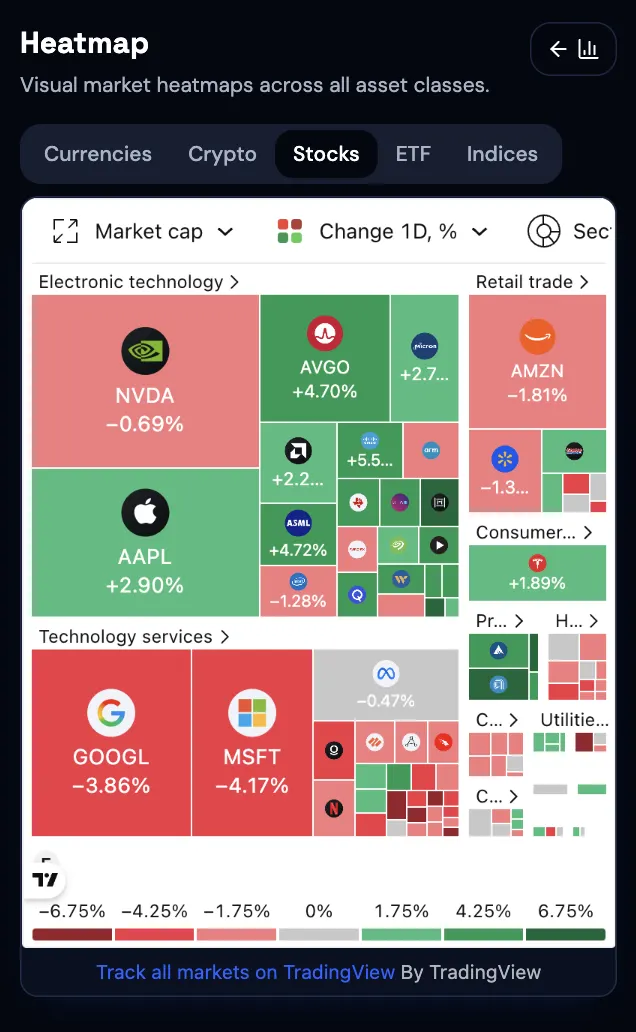Select the ETF tab

point(413,154)
